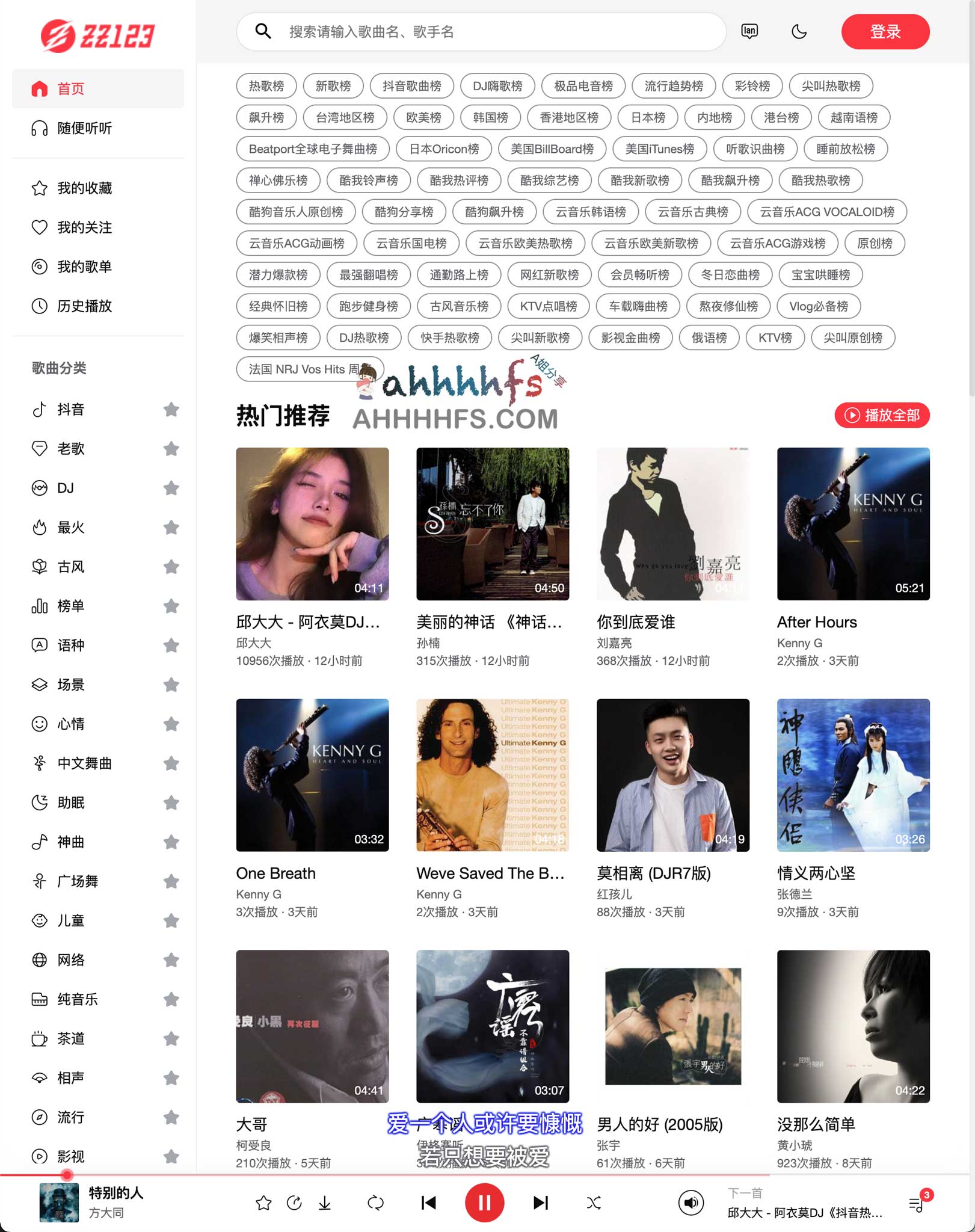
Task: Tap the song search input field
Action: [481, 32]
